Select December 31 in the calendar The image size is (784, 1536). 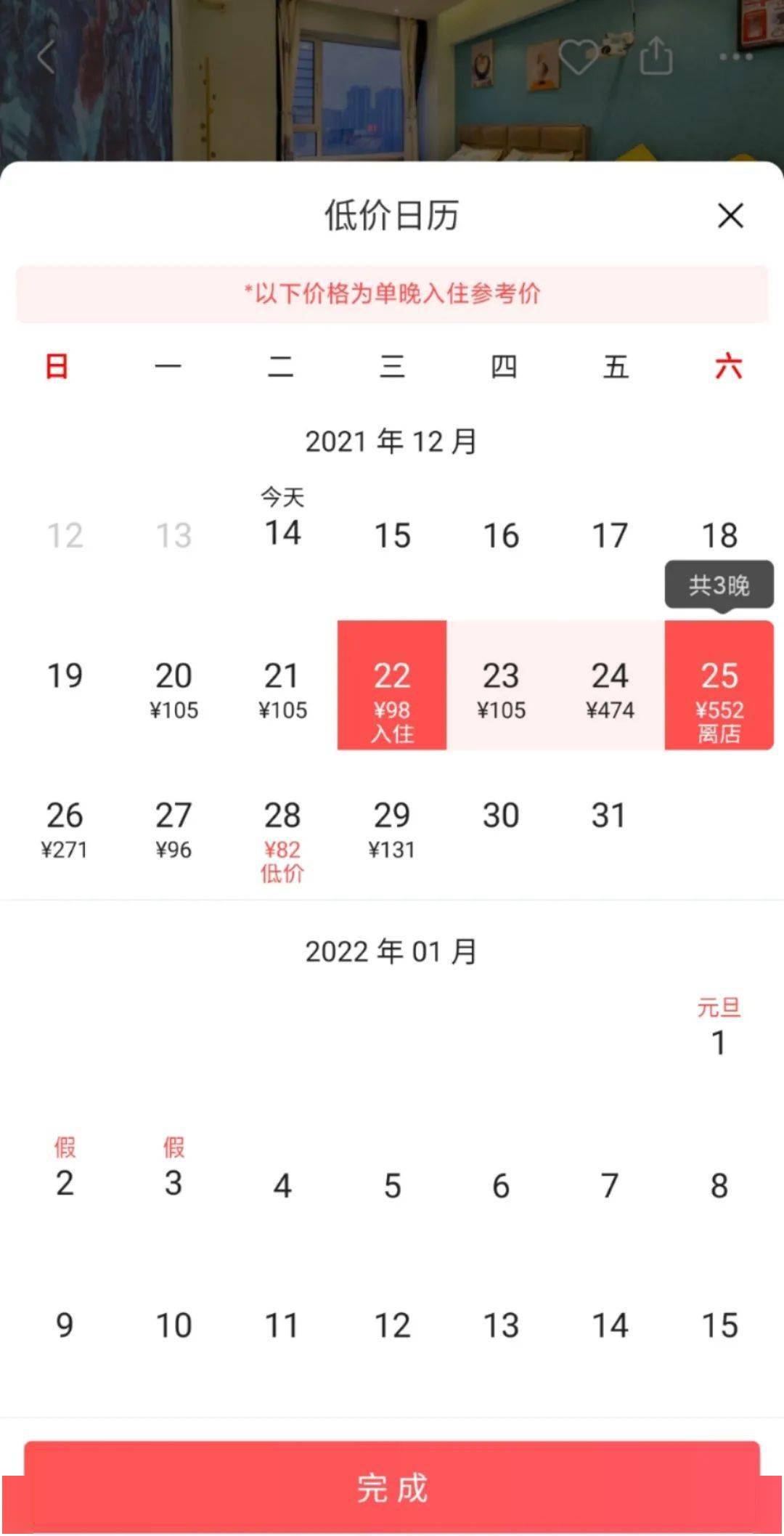coord(608,816)
